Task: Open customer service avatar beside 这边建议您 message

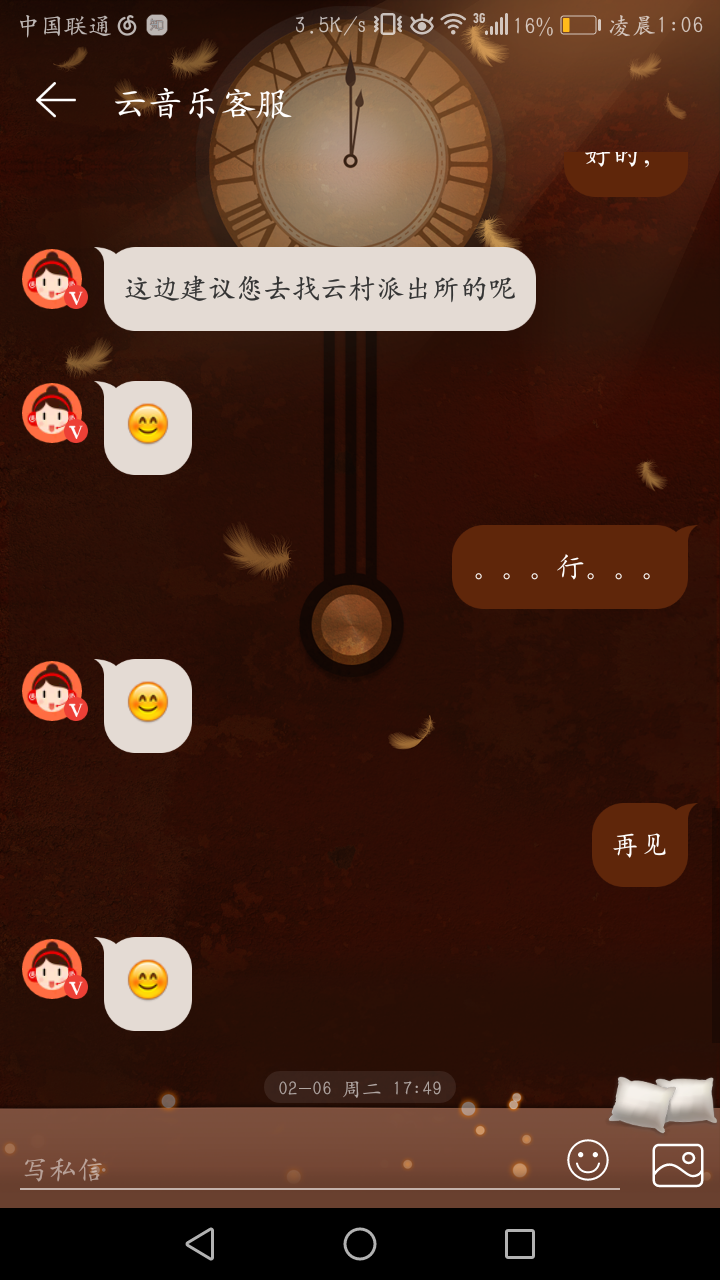Action: pyautogui.click(x=52, y=279)
